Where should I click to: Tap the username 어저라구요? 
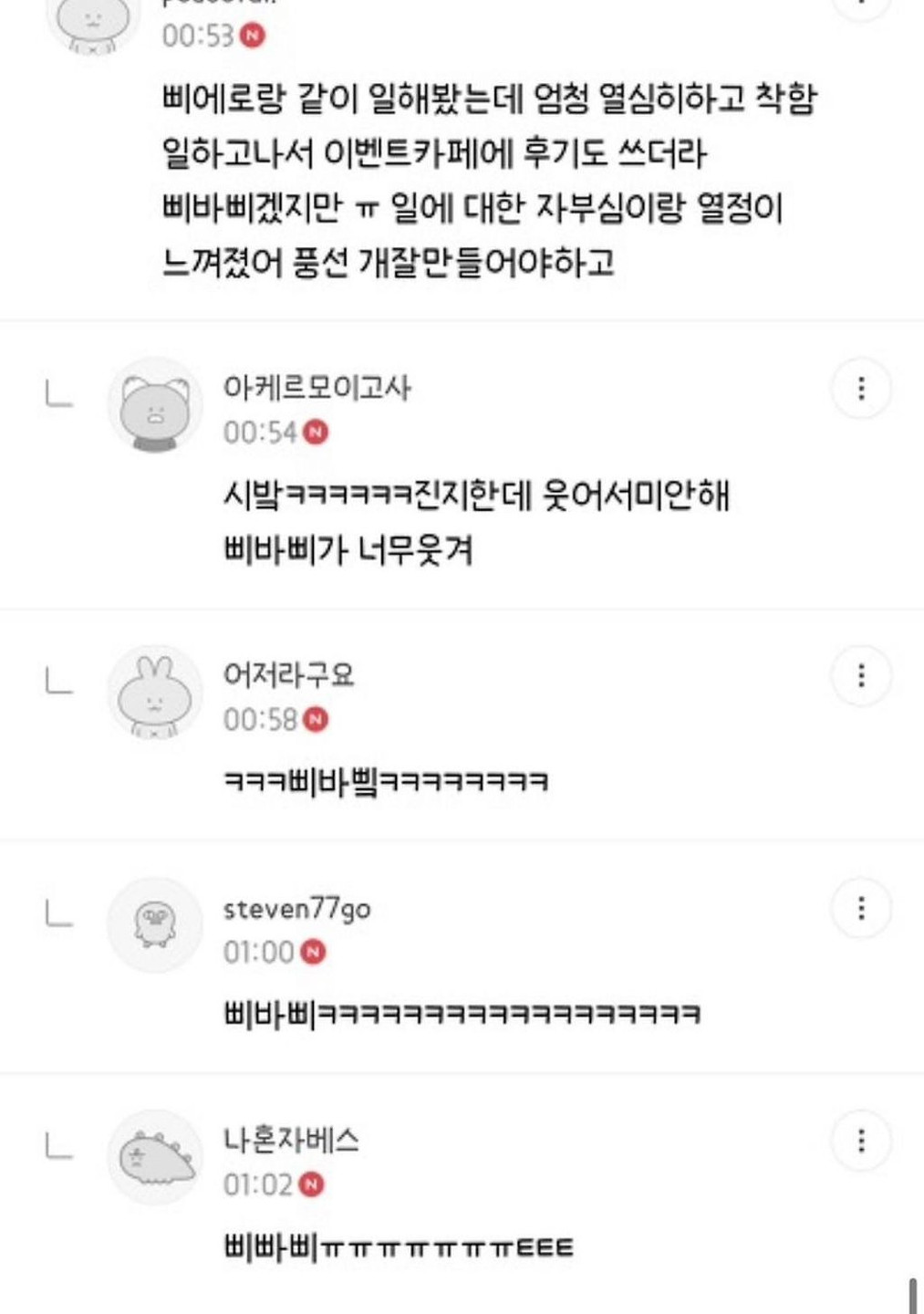click(x=288, y=675)
